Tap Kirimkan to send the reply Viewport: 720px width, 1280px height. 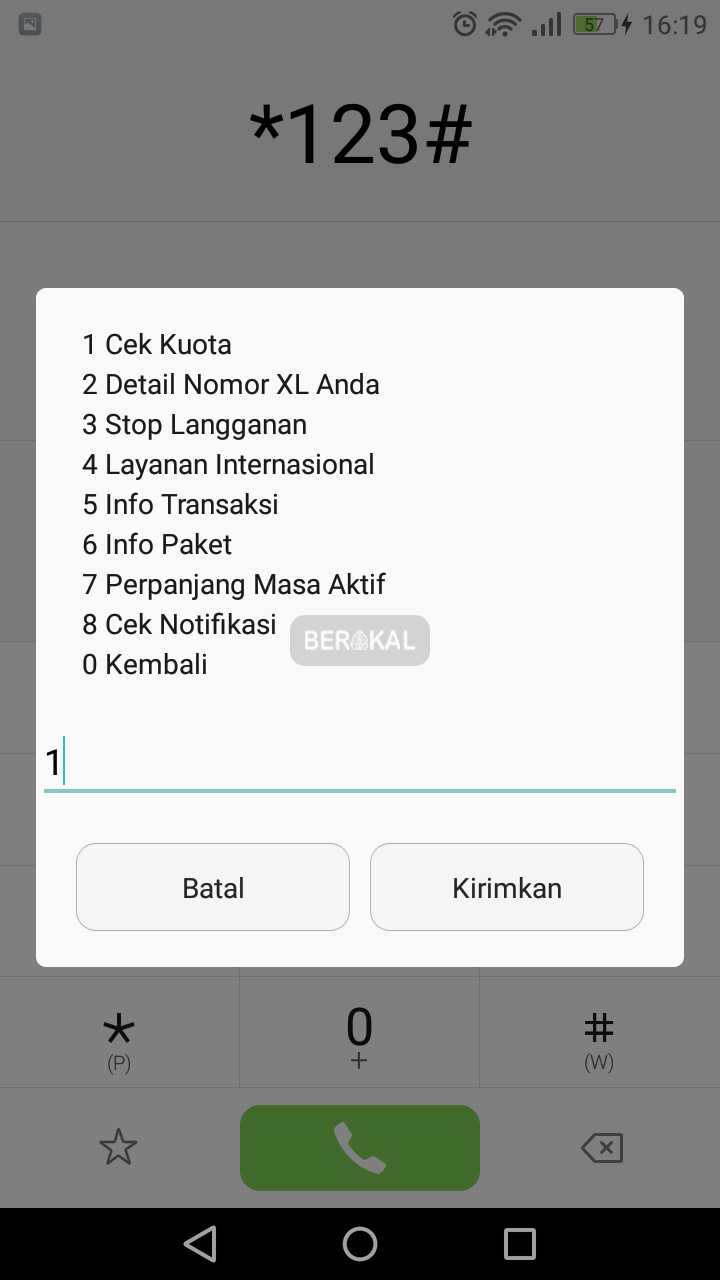point(507,887)
